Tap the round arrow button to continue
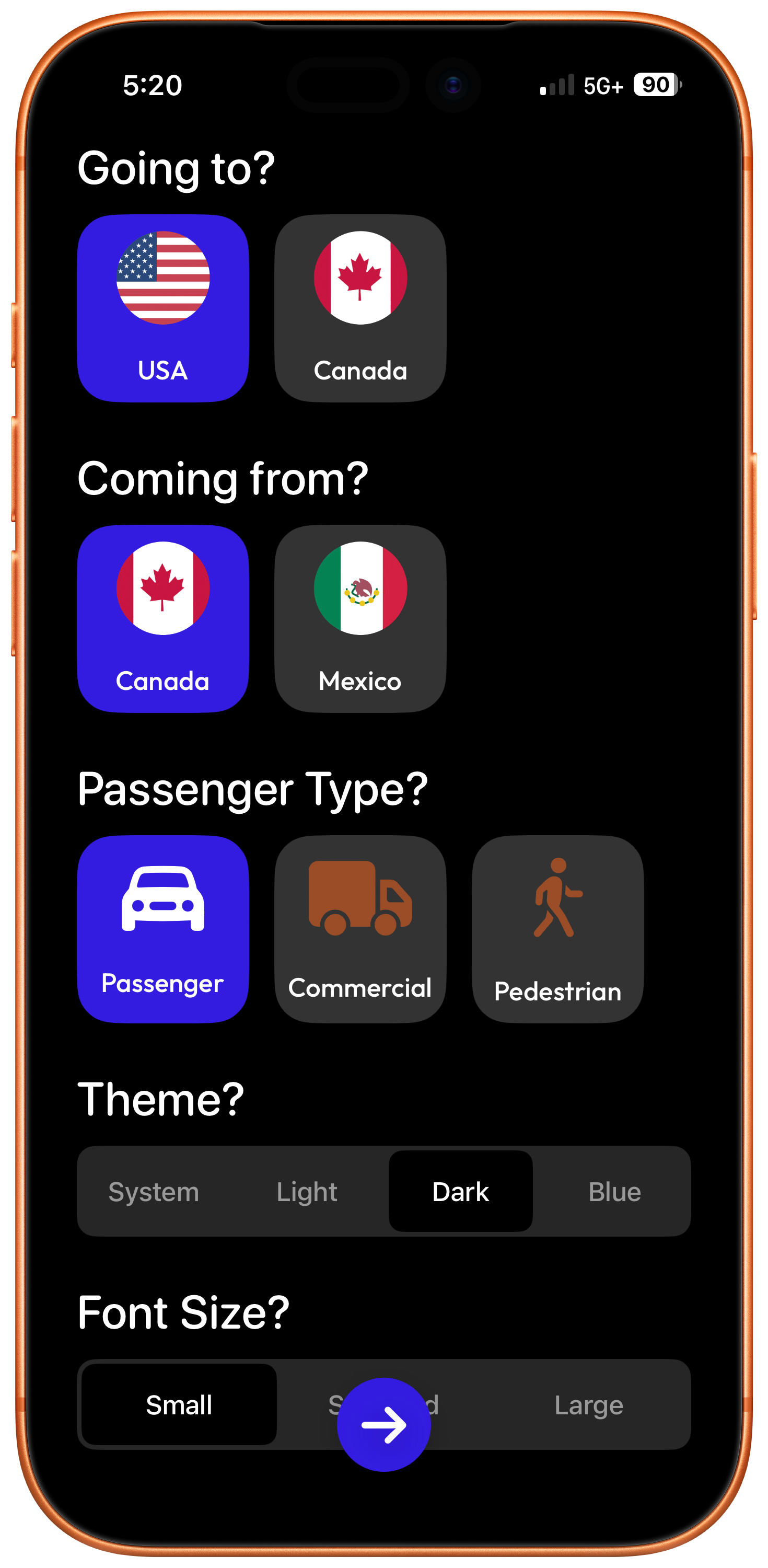Screen dimensions: 768x1568 coord(383,1424)
